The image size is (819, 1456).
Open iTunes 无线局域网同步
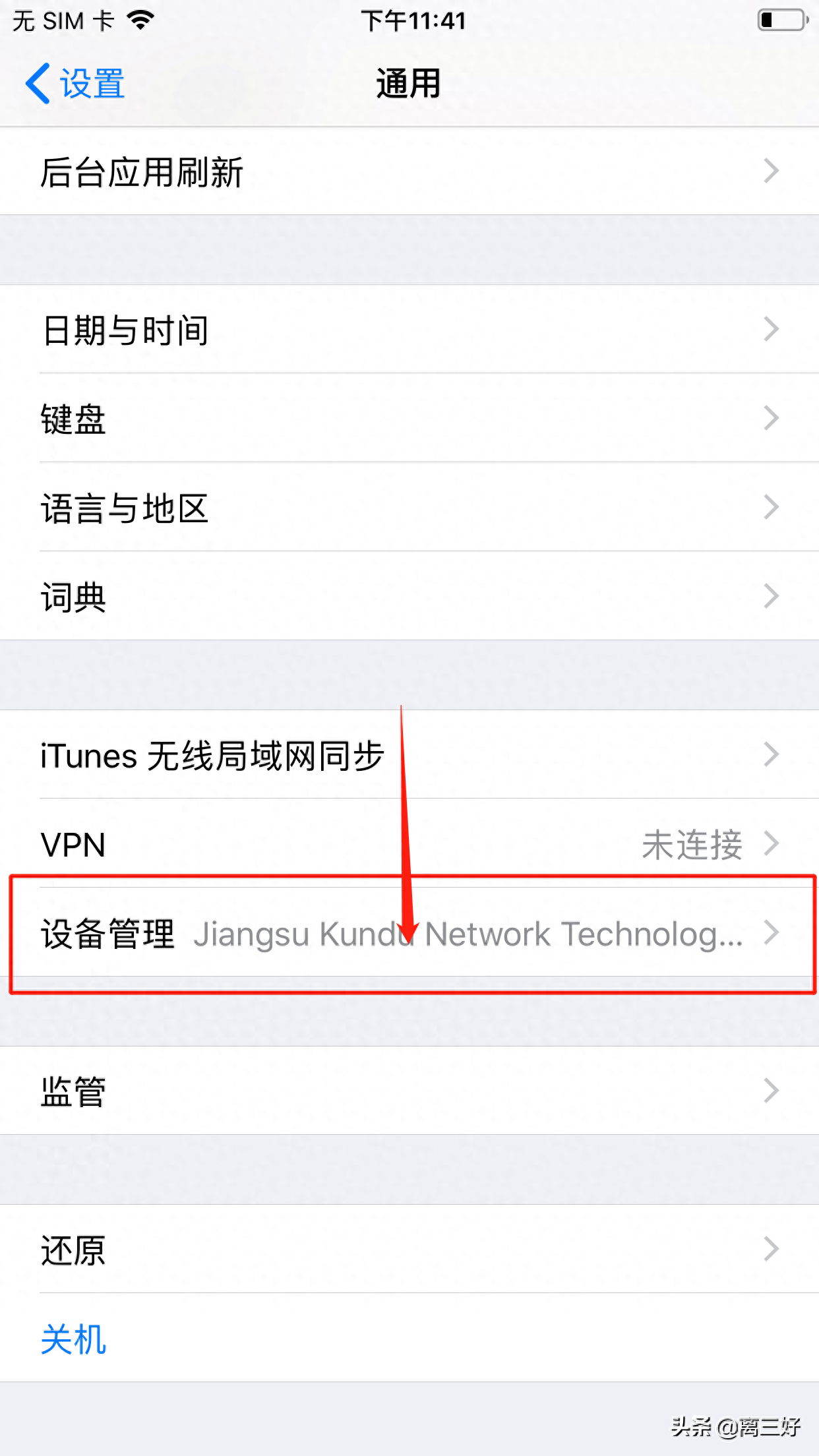(409, 755)
